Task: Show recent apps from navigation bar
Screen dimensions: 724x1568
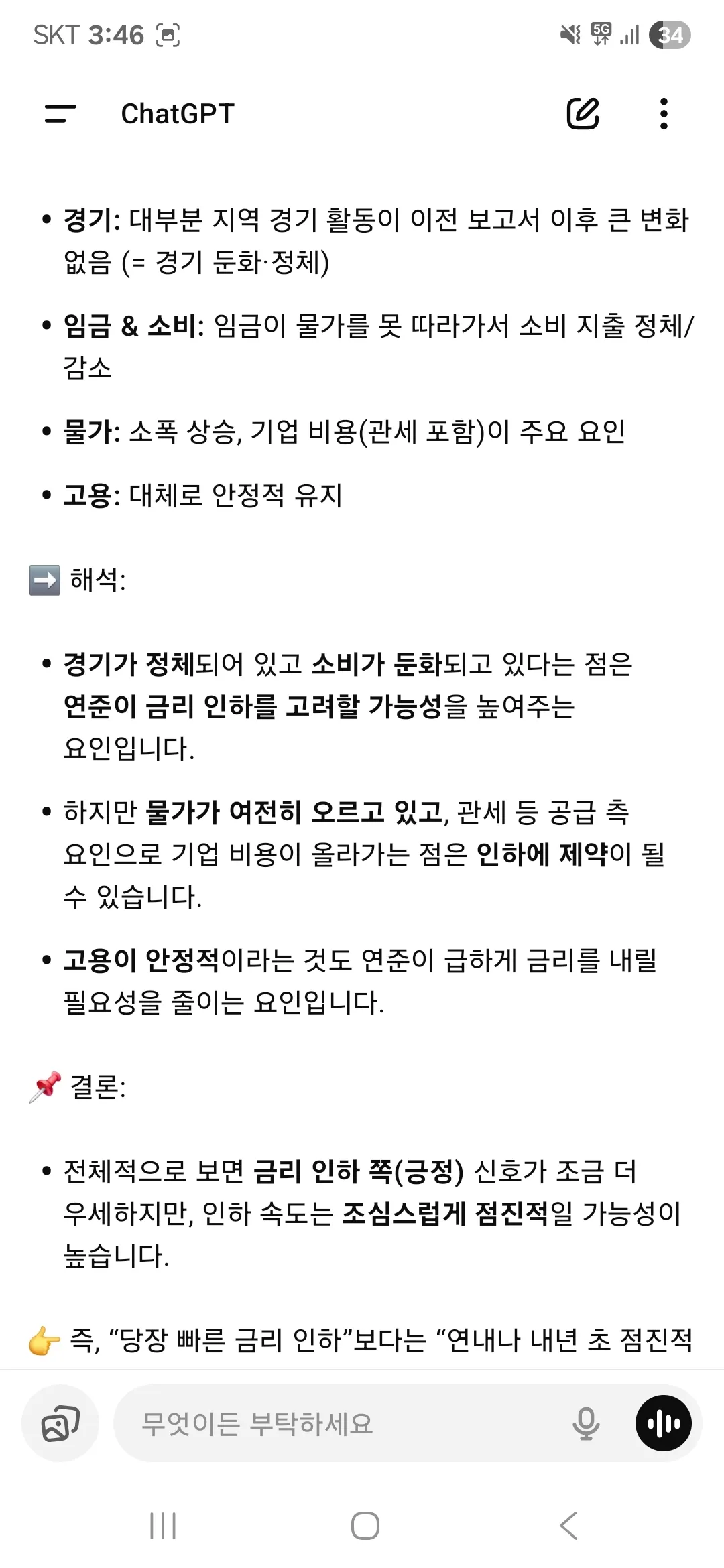Action: click(x=163, y=1526)
